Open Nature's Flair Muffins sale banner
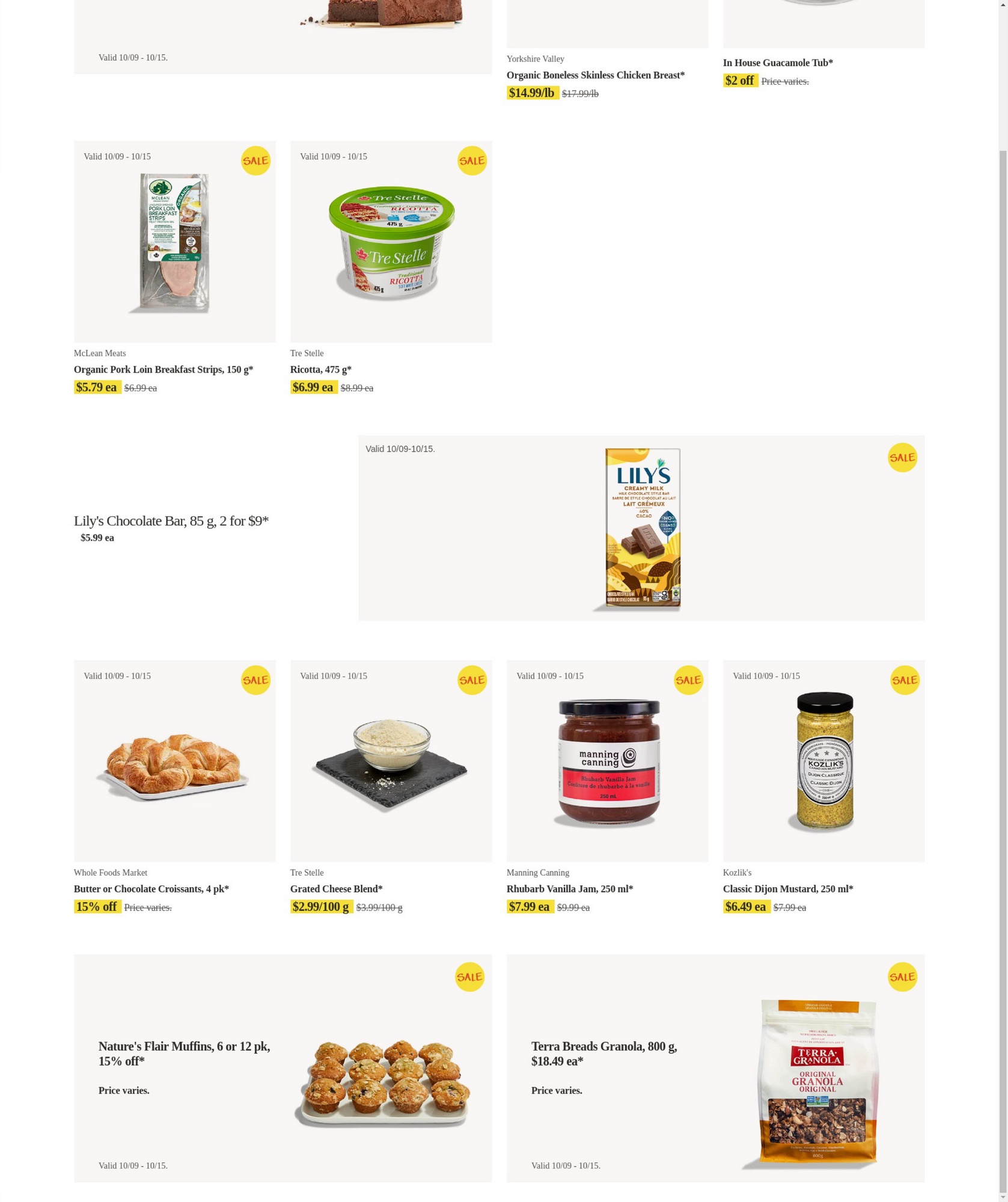The width and height of the screenshot is (1008, 1202). click(x=283, y=1068)
